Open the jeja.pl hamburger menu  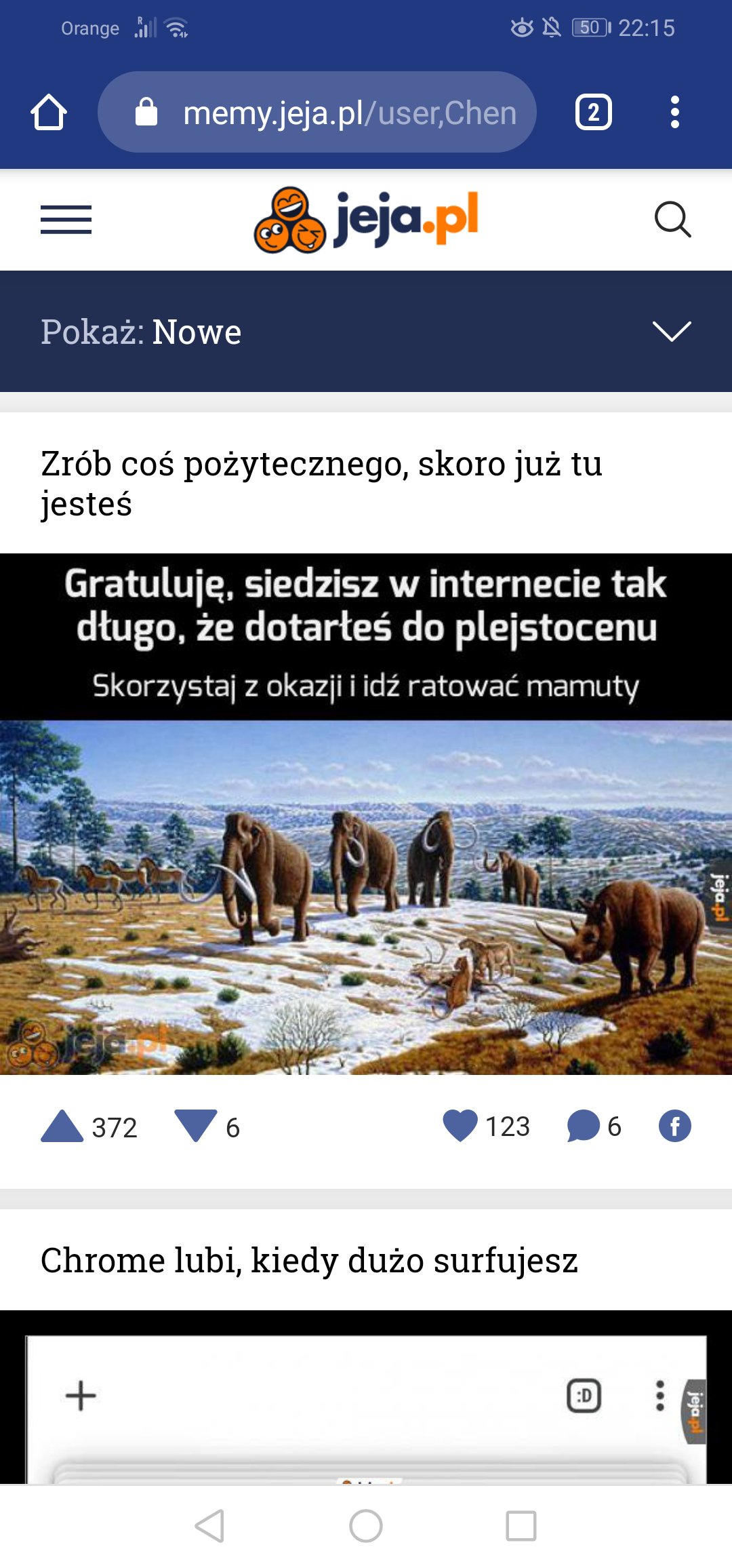point(66,220)
